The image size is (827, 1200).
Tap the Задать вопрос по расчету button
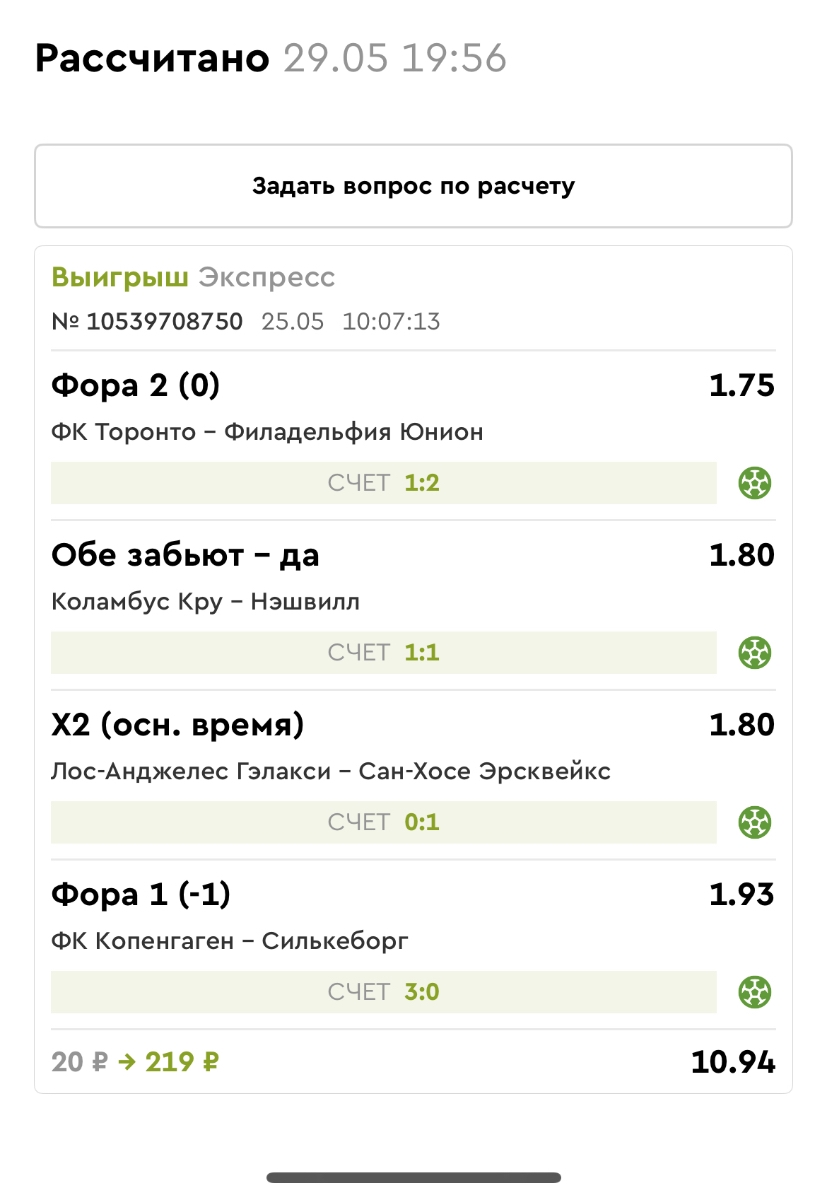(413, 186)
